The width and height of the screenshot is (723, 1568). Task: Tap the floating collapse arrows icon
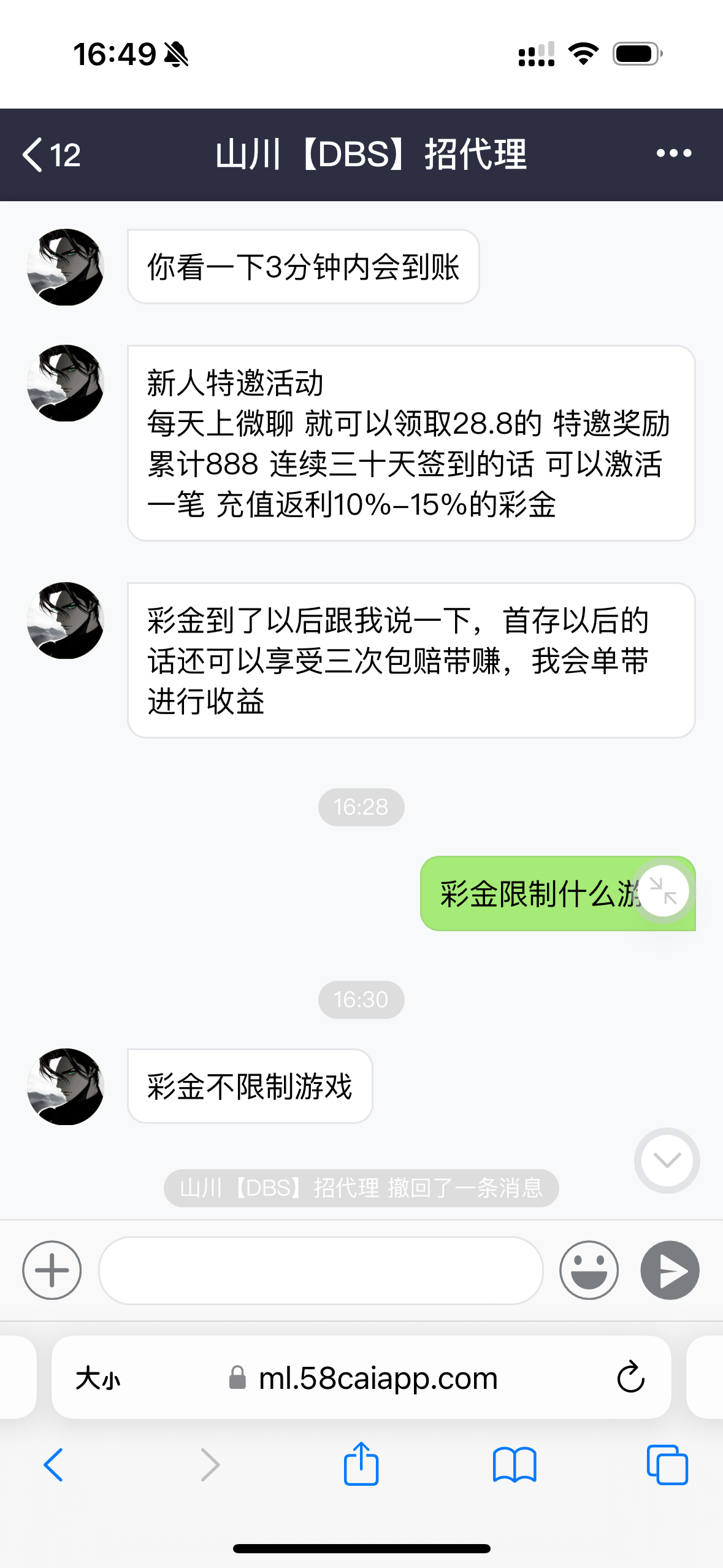(663, 891)
